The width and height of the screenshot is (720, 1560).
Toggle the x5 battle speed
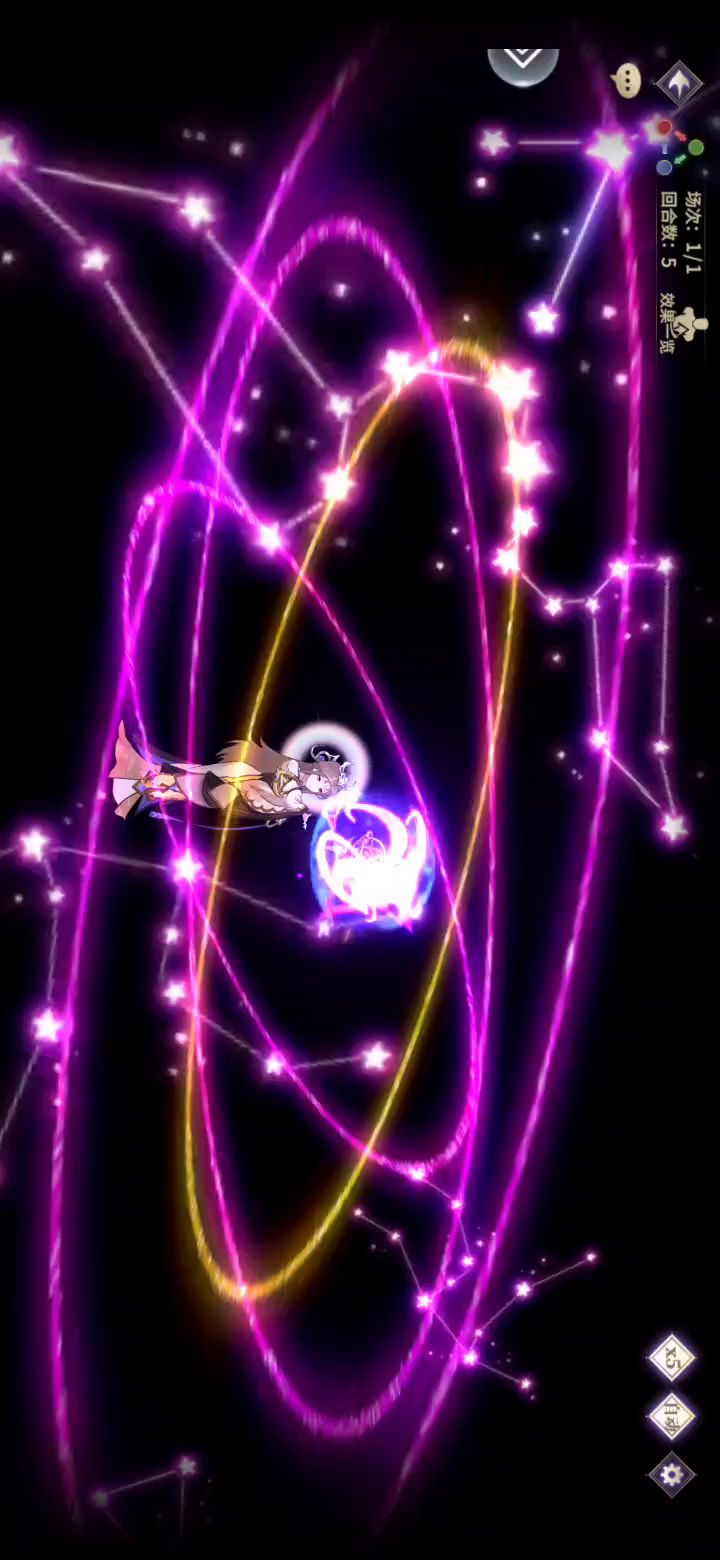click(671, 1356)
